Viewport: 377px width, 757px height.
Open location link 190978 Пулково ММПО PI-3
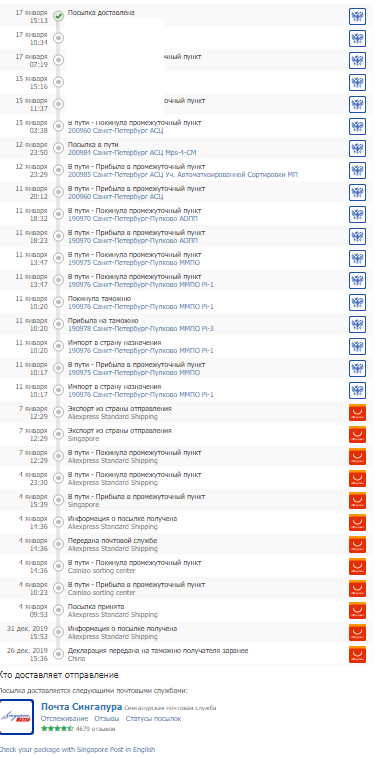(140, 329)
